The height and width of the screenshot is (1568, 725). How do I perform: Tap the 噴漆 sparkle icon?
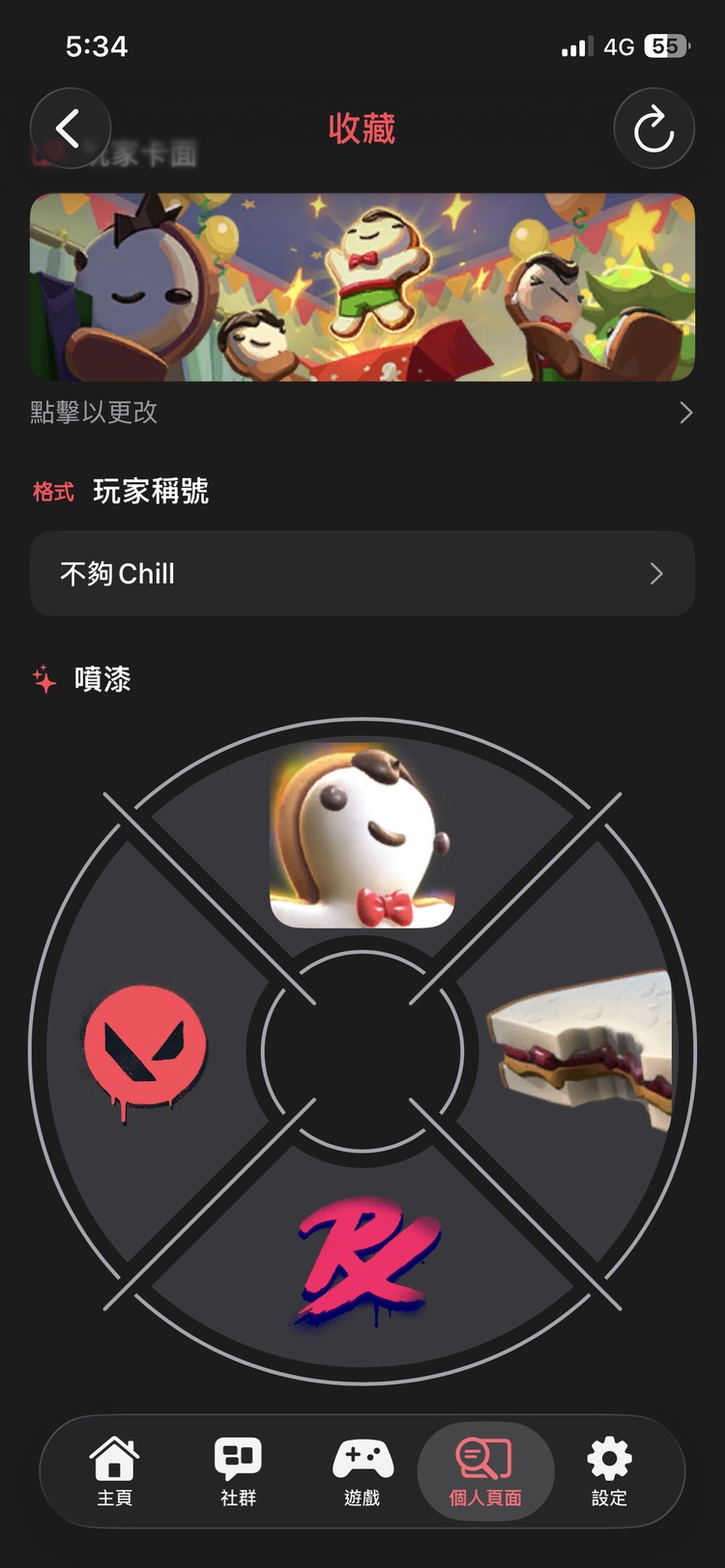(x=44, y=679)
